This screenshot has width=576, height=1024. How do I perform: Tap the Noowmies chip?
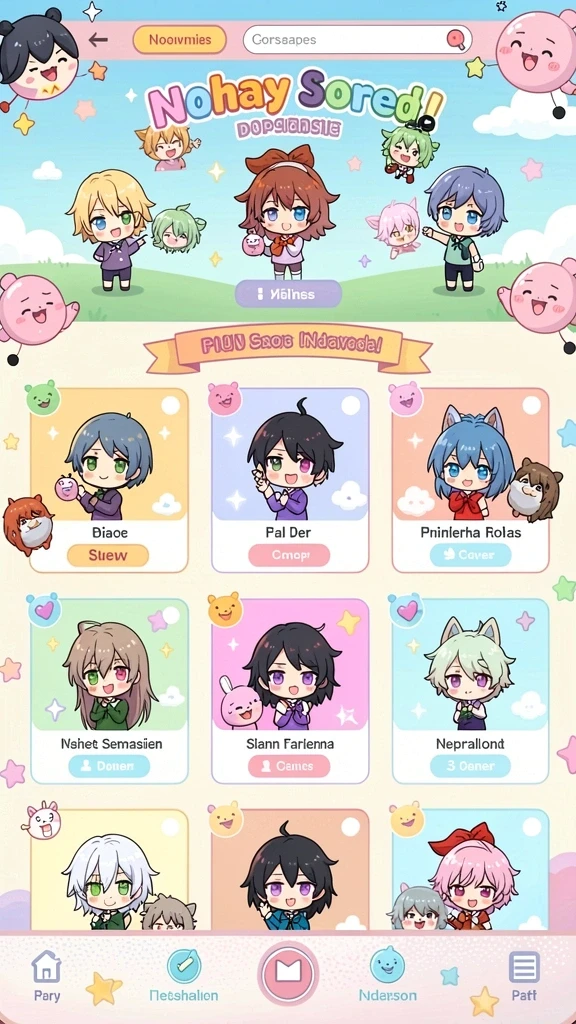180,40
